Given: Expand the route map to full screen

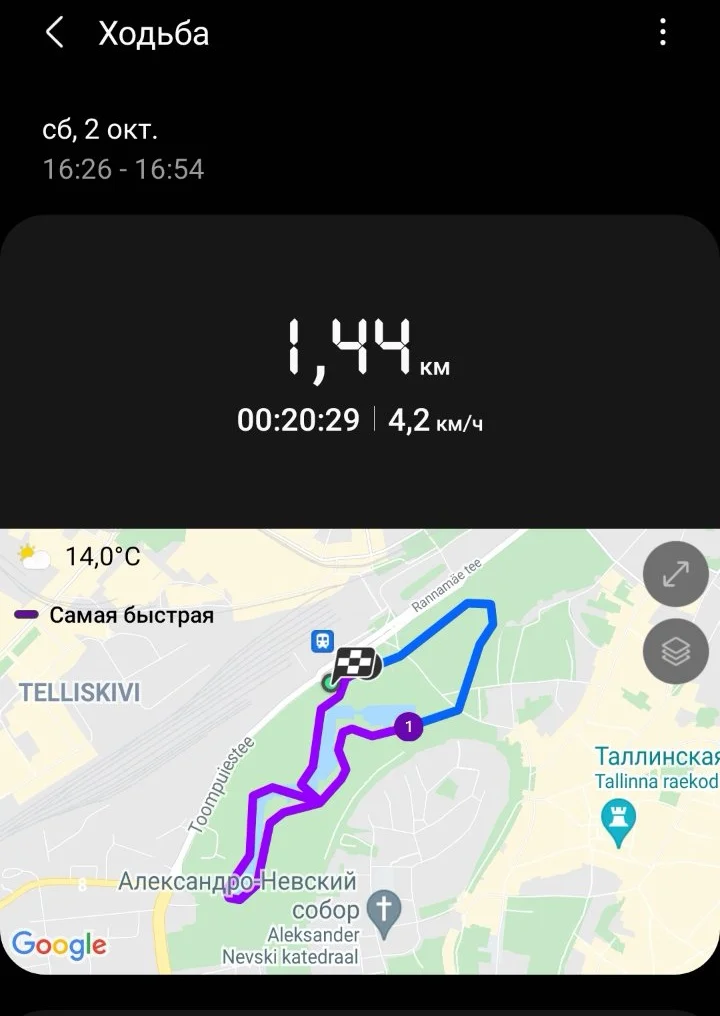Looking at the screenshot, I should (676, 574).
